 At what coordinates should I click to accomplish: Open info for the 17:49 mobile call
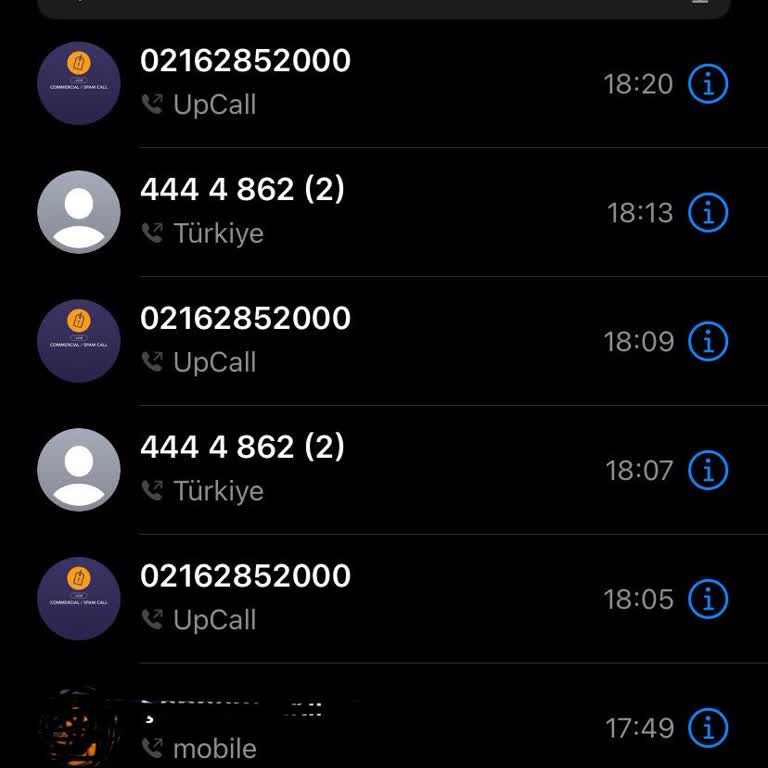click(x=708, y=727)
